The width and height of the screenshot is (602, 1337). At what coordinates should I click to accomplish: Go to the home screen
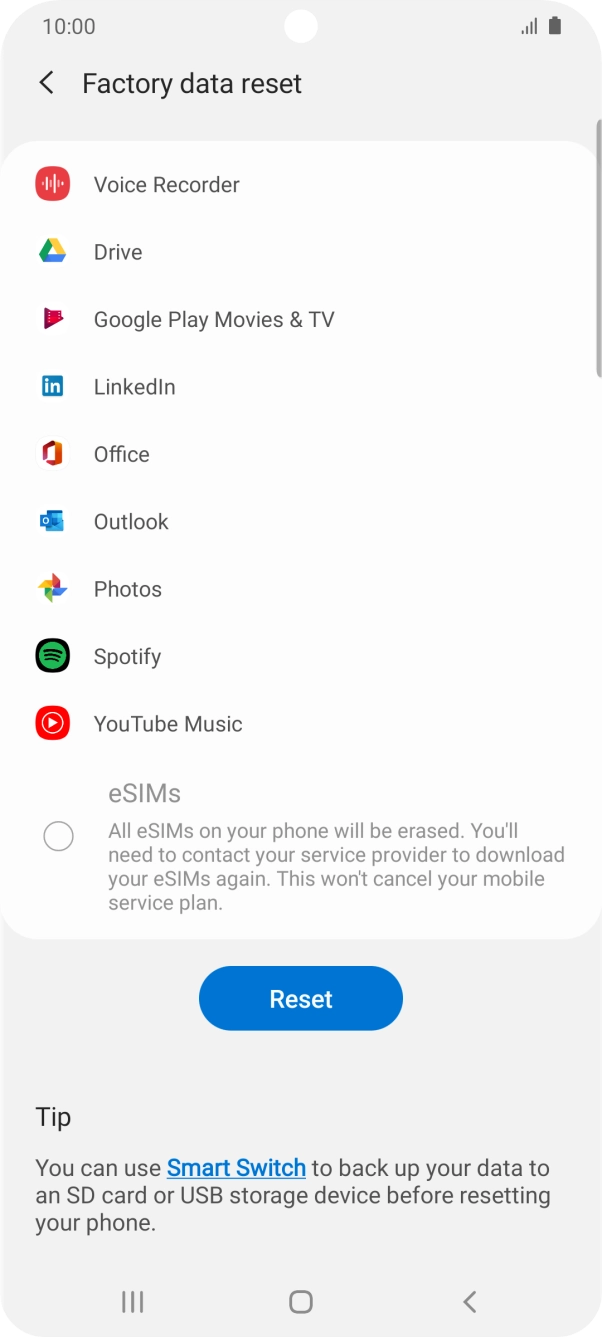[x=301, y=1301]
